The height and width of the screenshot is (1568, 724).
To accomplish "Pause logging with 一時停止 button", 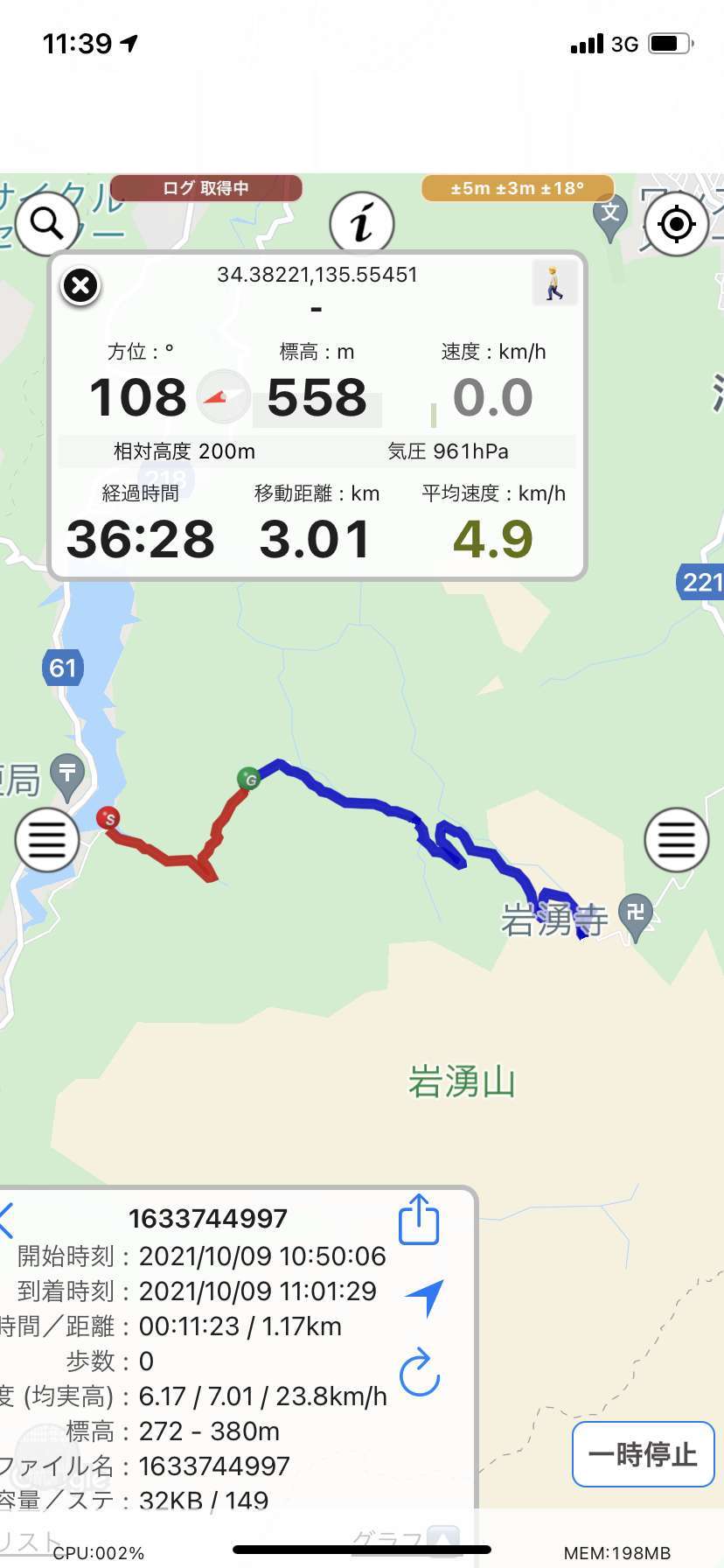I will [x=643, y=1454].
